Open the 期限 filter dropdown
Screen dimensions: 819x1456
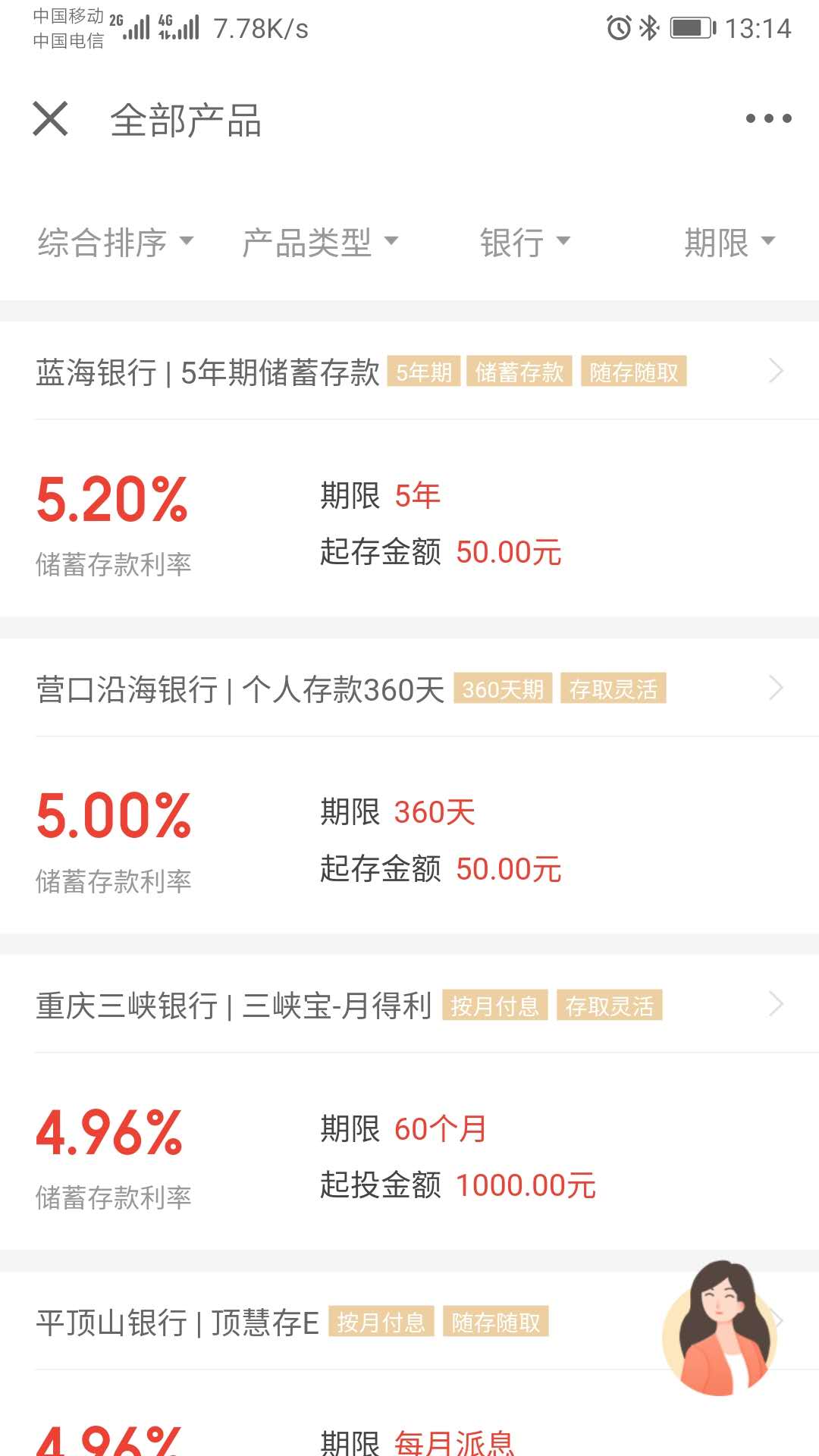tap(729, 243)
